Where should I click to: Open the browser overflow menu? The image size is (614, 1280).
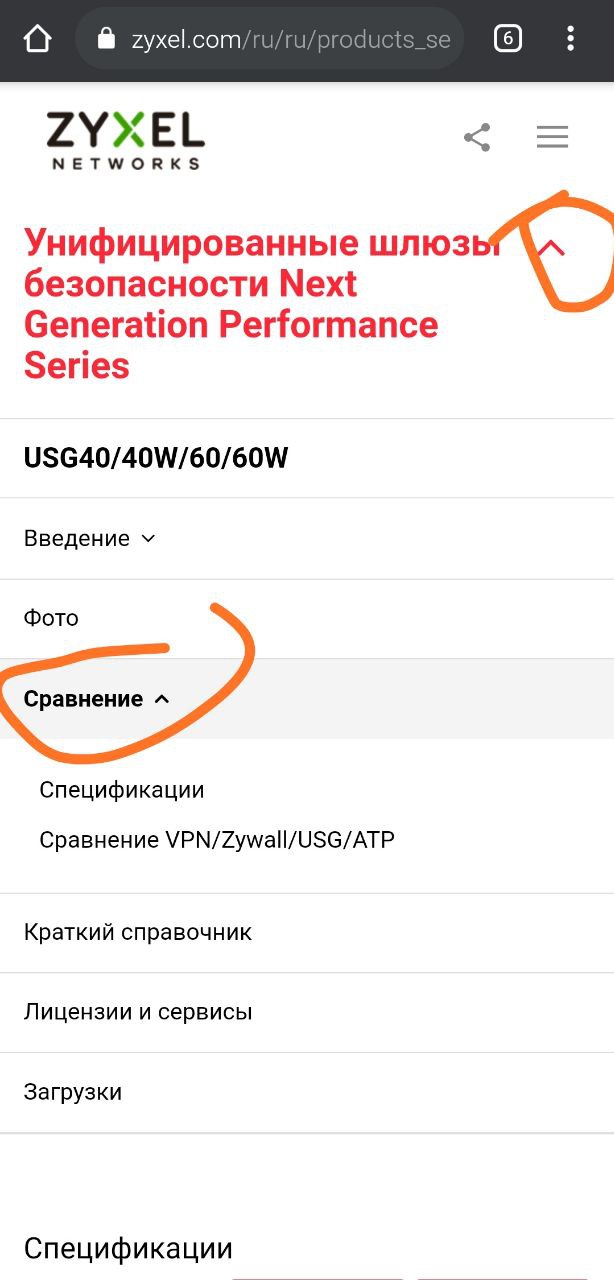[x=570, y=40]
